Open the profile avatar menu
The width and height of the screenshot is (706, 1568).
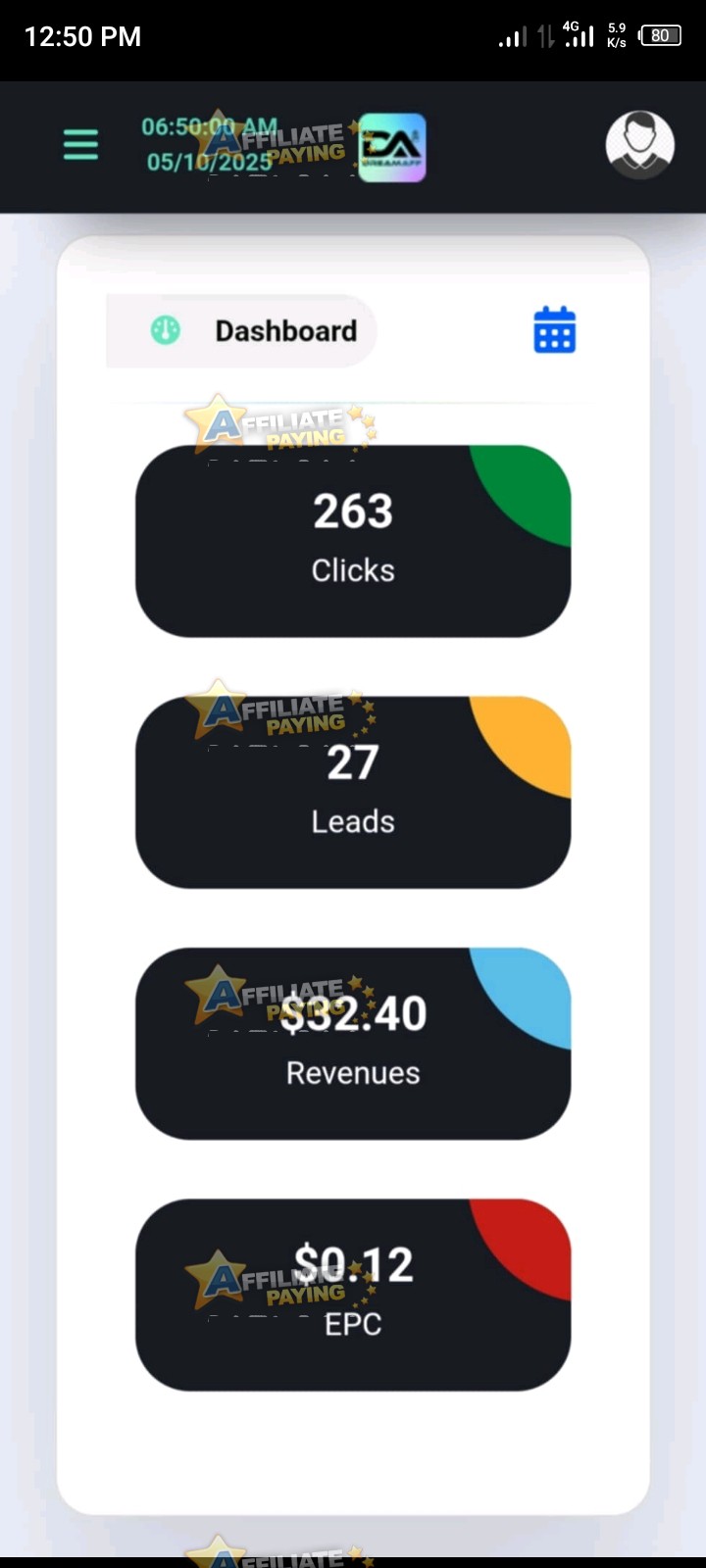[x=639, y=144]
